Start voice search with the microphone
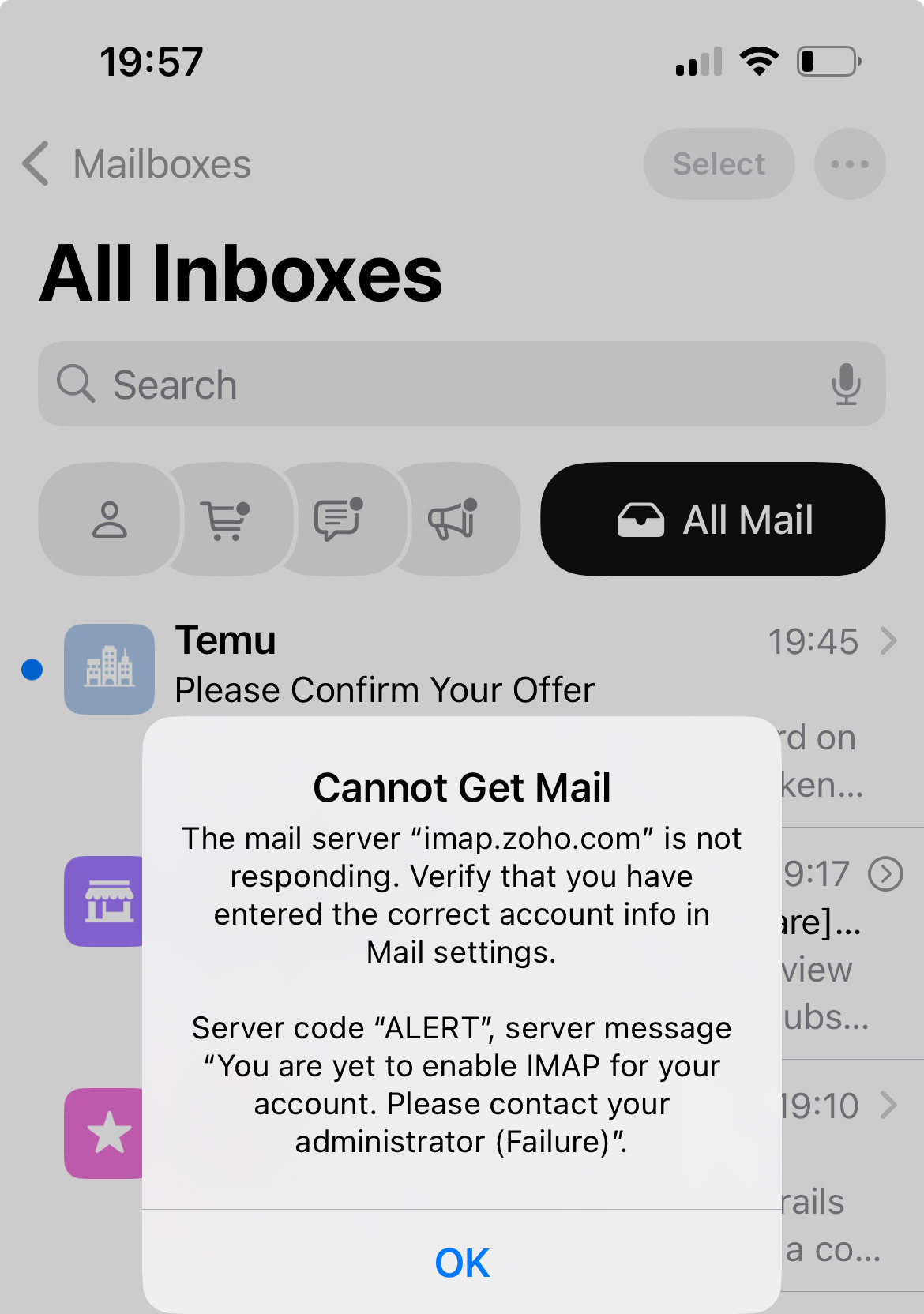This screenshot has width=924, height=1314. tap(845, 385)
